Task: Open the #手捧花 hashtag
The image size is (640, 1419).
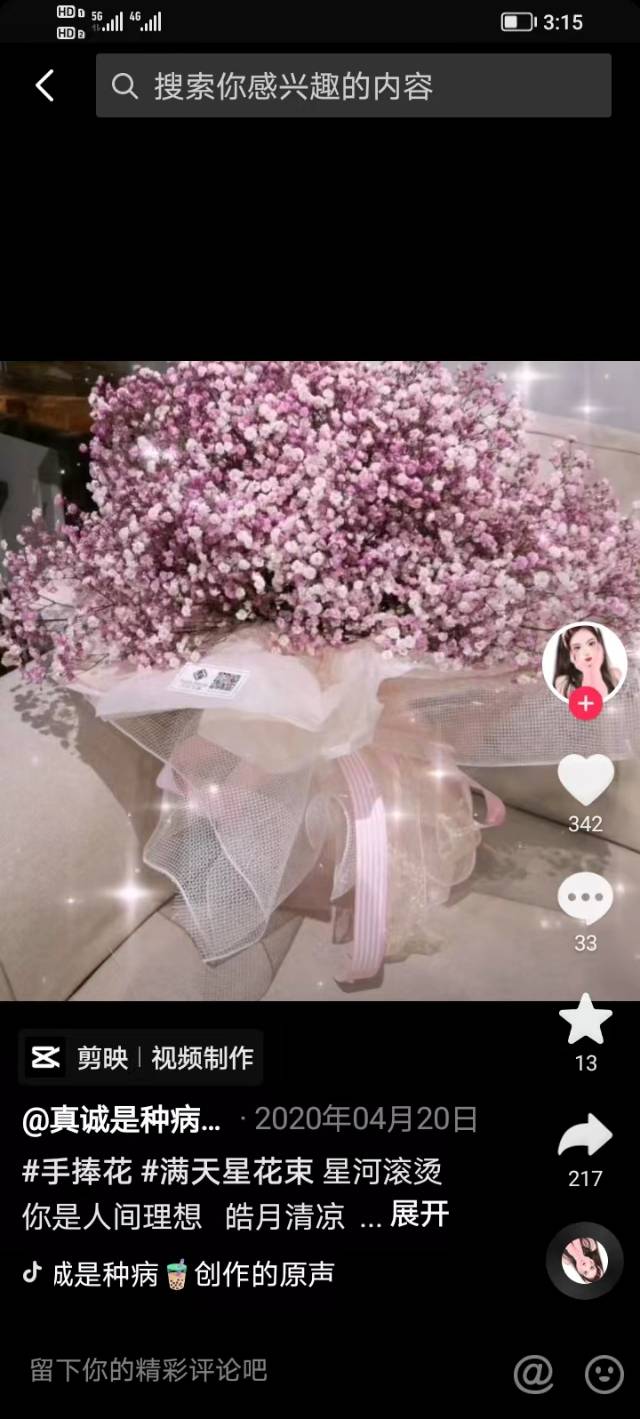Action: 77,1170
